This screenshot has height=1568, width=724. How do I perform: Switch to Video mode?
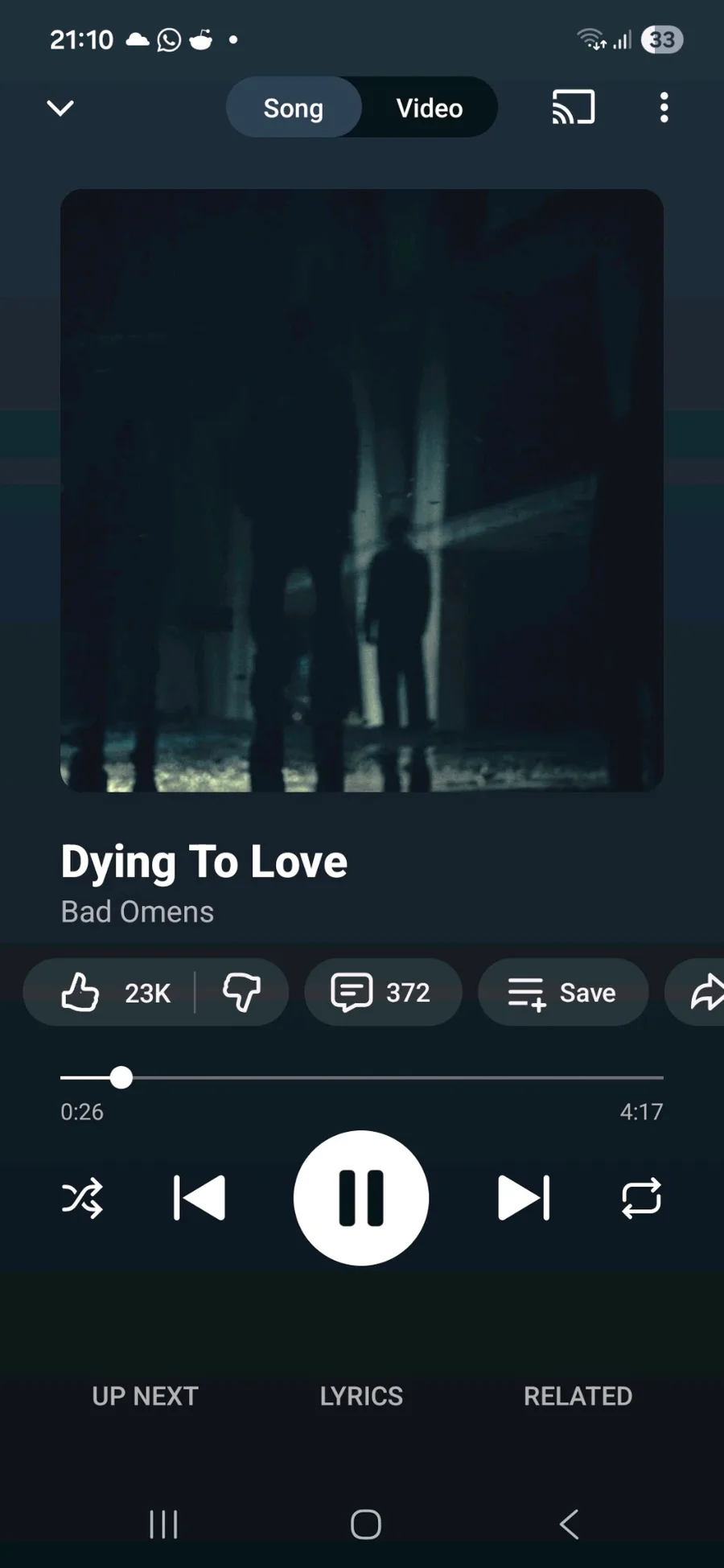(430, 108)
